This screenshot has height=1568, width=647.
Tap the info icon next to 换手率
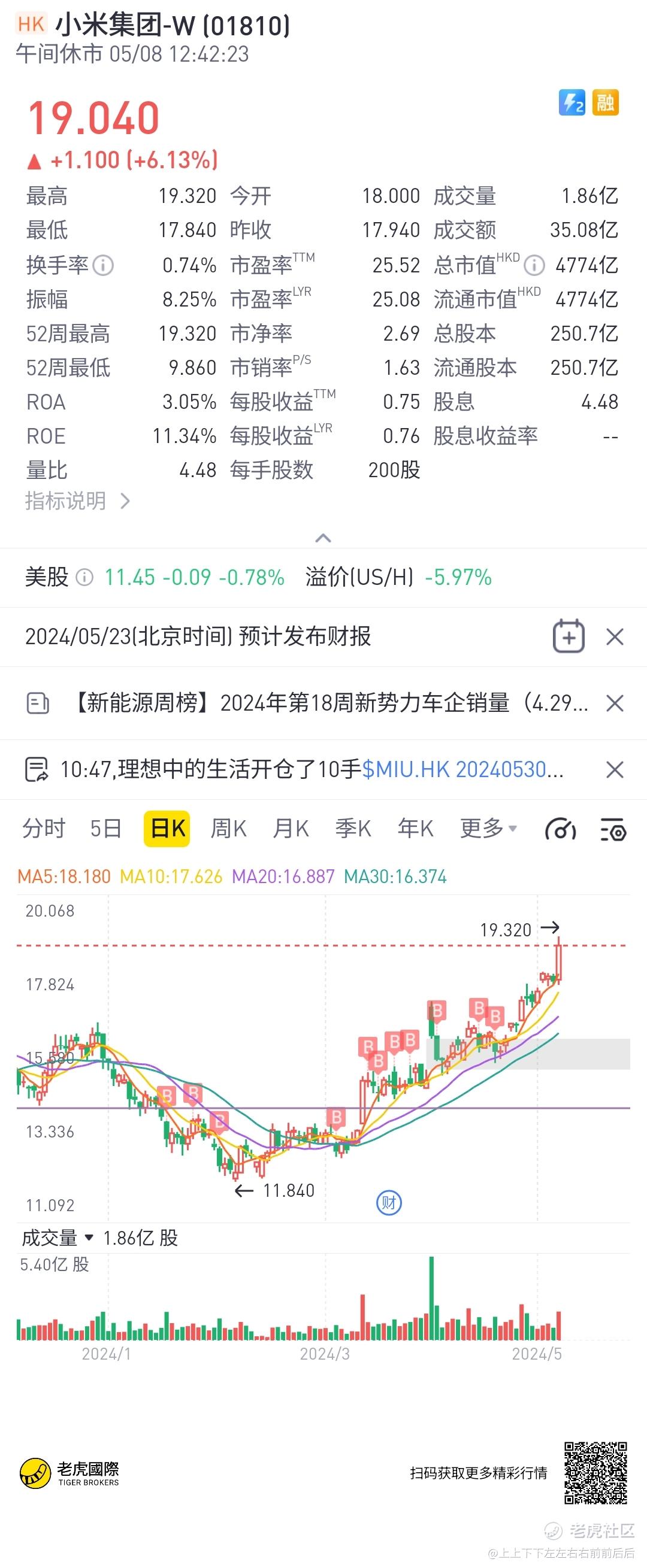[x=103, y=265]
